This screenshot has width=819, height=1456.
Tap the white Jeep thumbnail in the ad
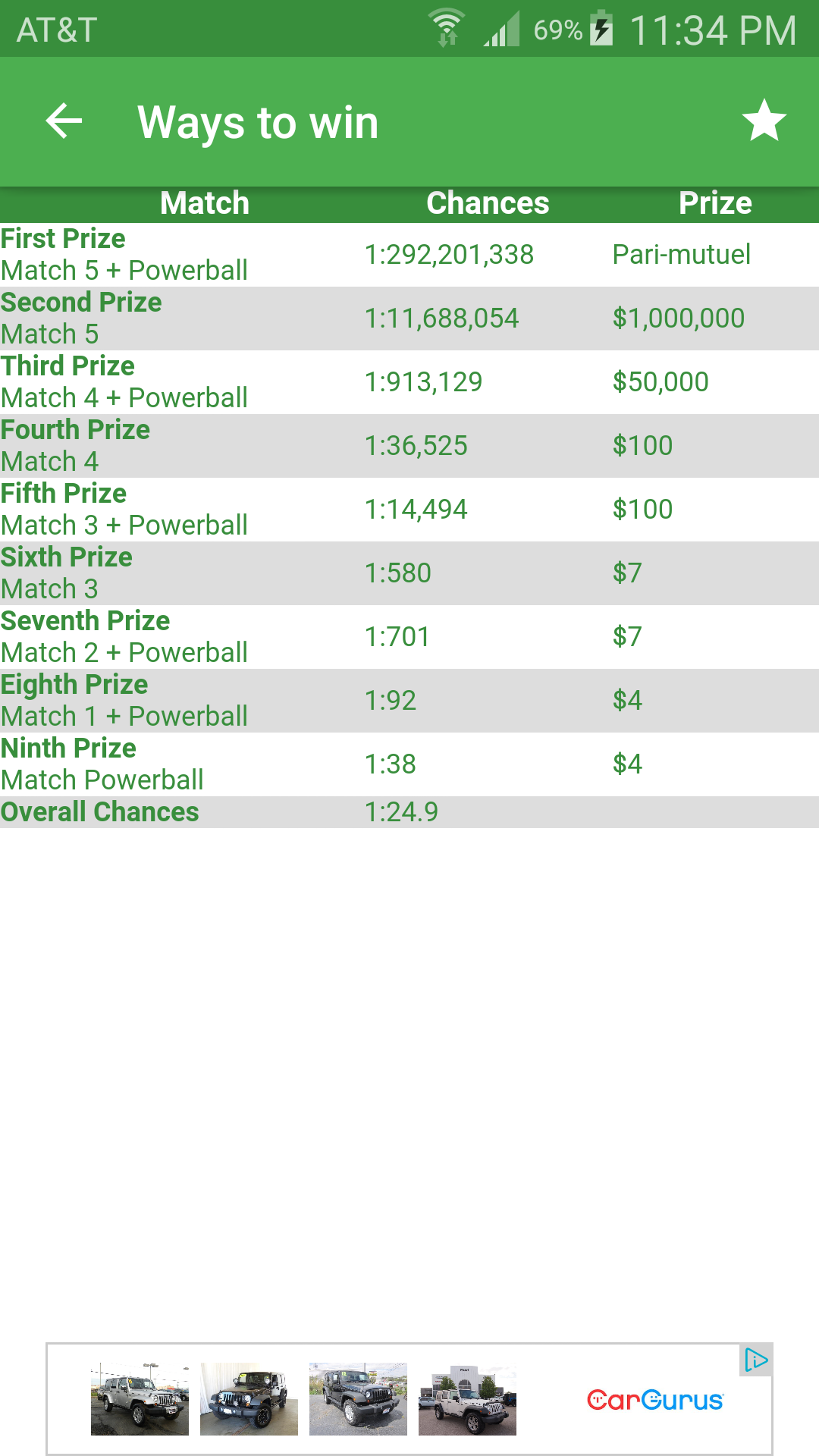466,1398
